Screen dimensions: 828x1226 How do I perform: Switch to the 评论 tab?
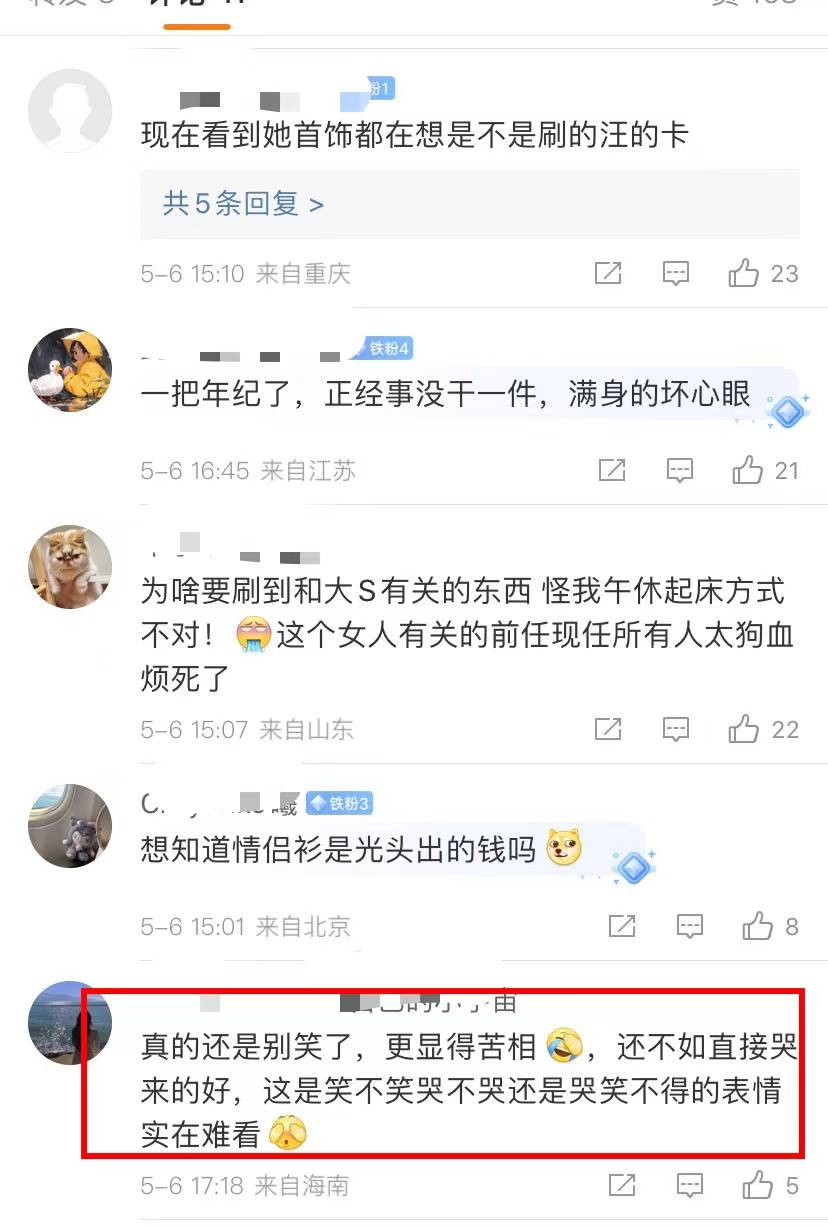(x=197, y=5)
